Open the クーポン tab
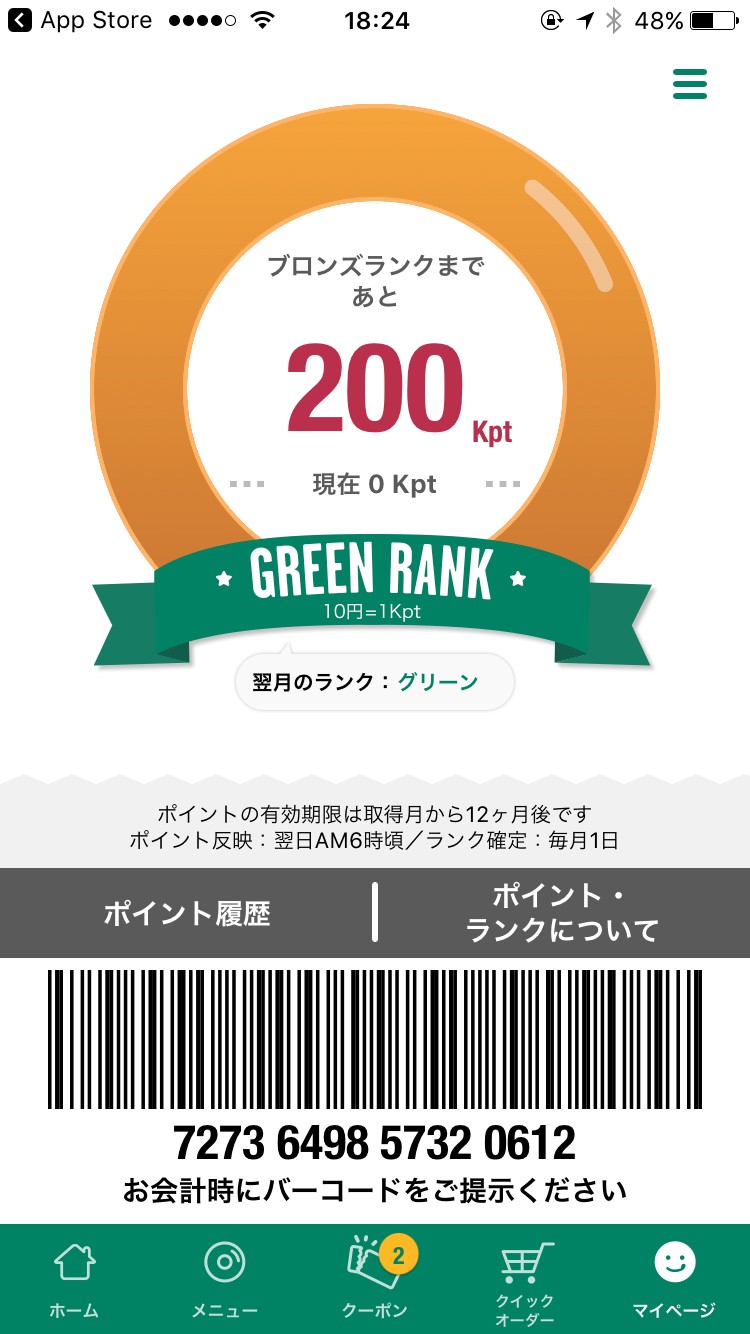 coord(375,1279)
